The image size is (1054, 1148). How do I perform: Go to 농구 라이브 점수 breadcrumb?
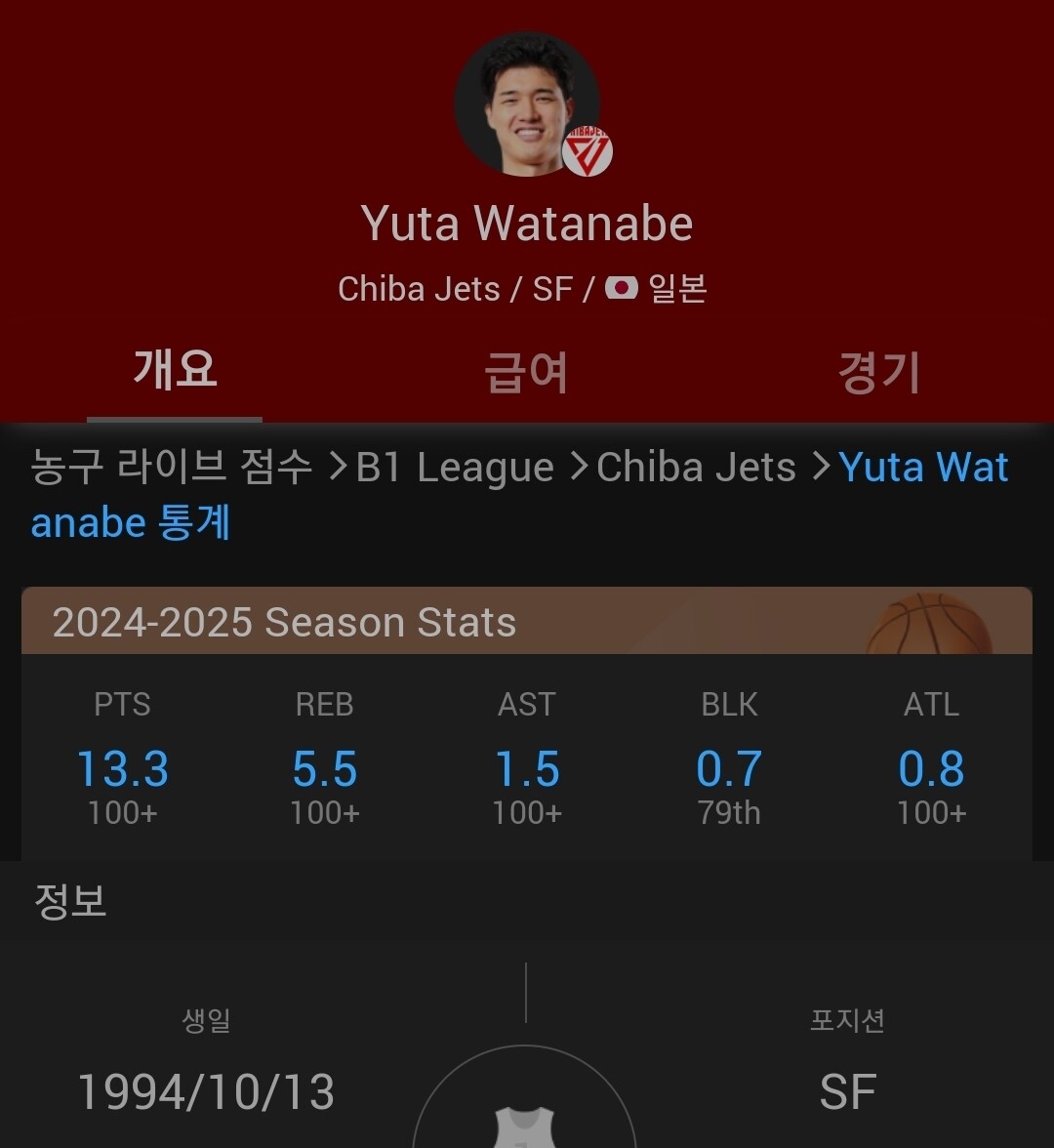point(172,467)
